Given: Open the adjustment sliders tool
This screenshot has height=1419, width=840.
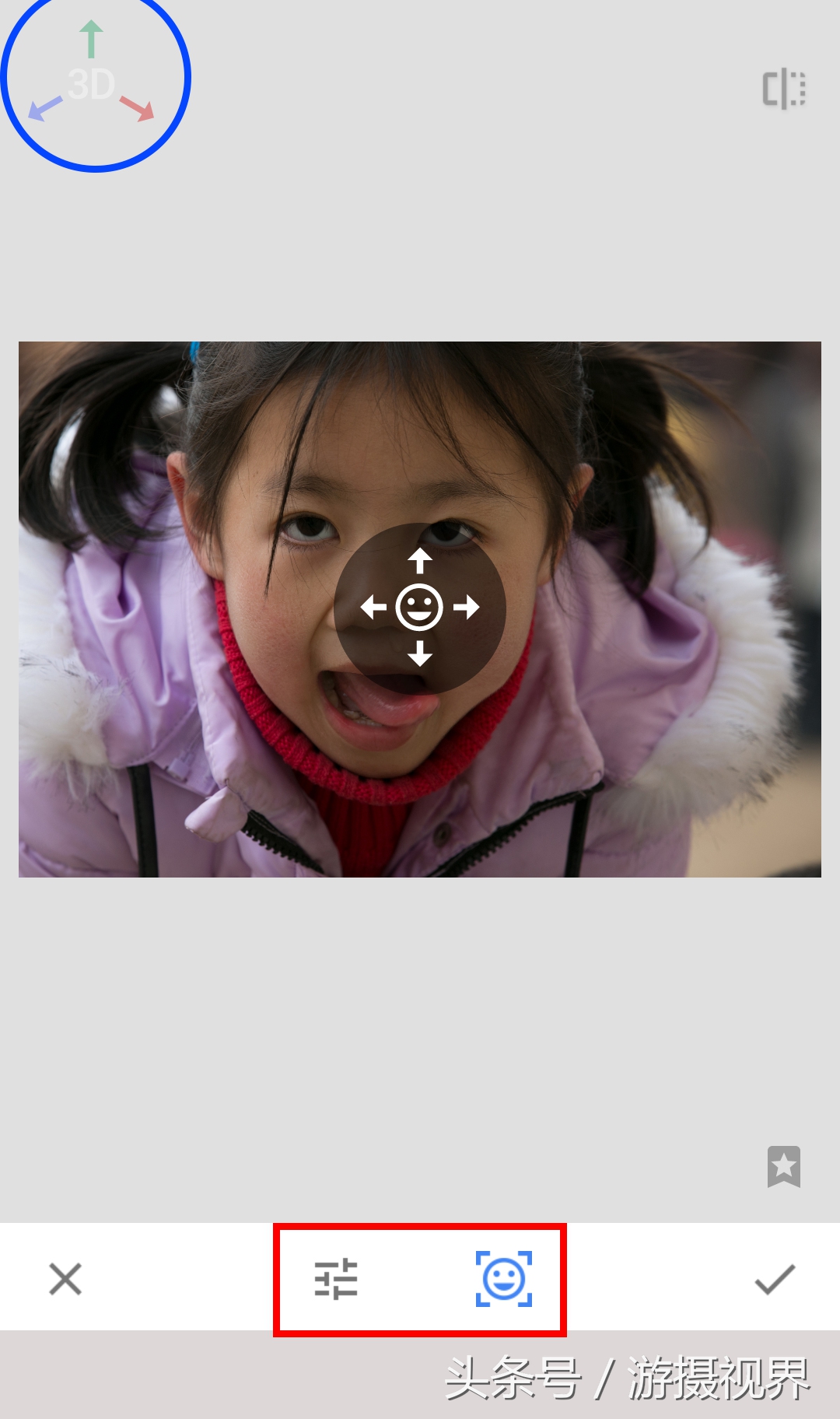Looking at the screenshot, I should 336,1279.
